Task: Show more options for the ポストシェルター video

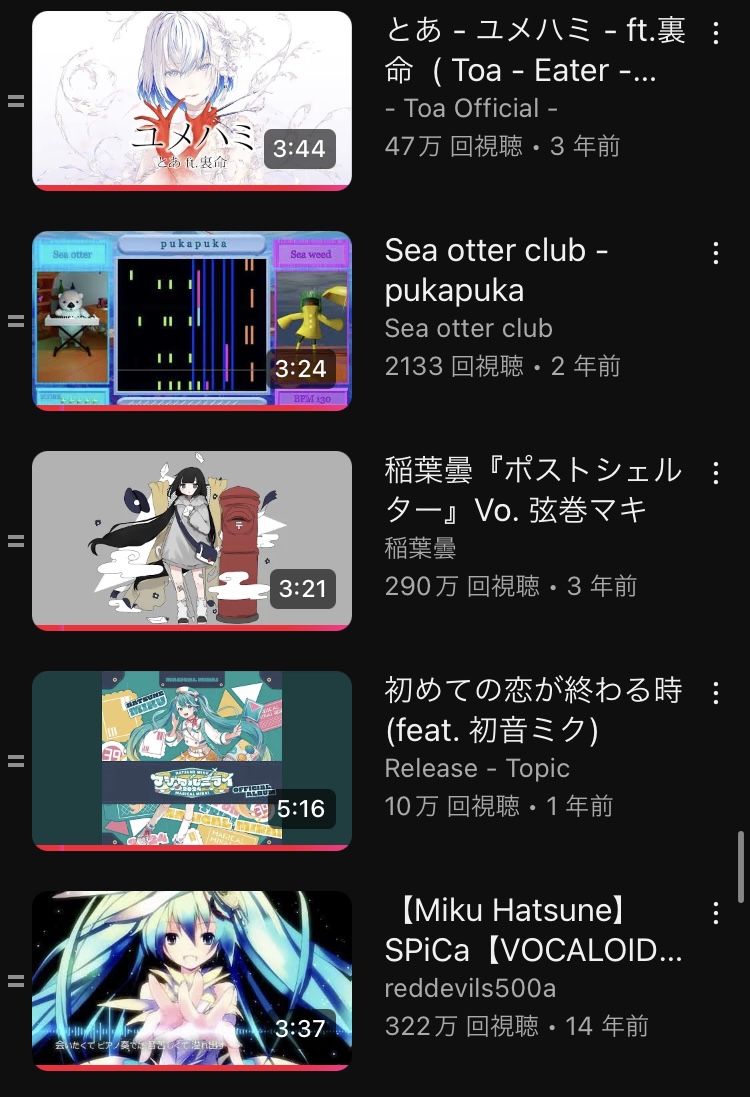Action: tap(716, 473)
